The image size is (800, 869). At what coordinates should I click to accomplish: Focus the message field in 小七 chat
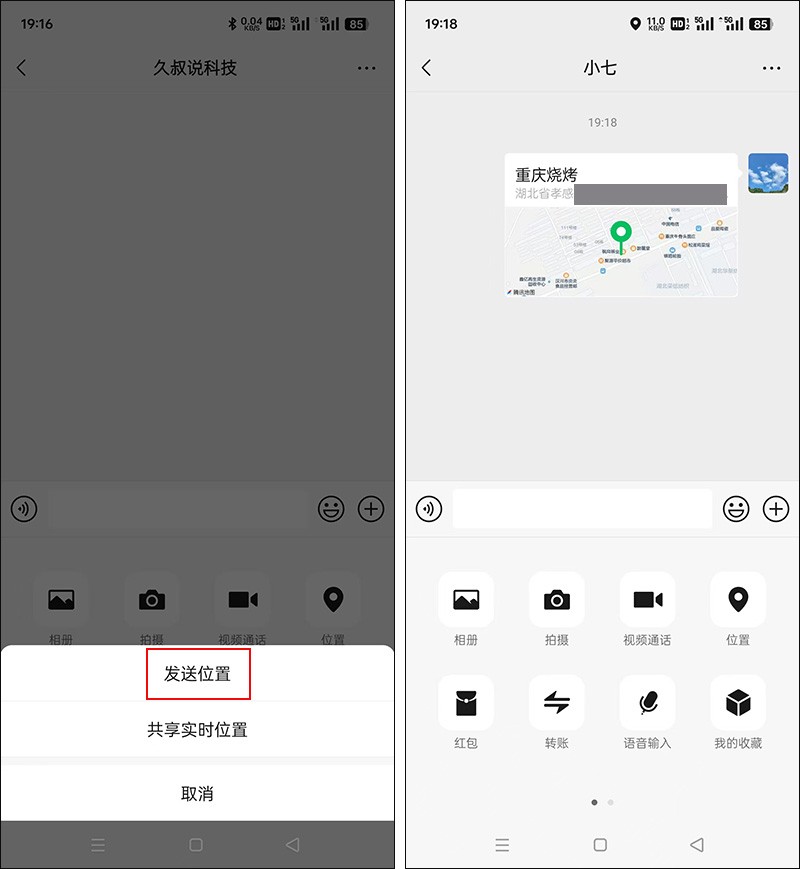point(582,509)
